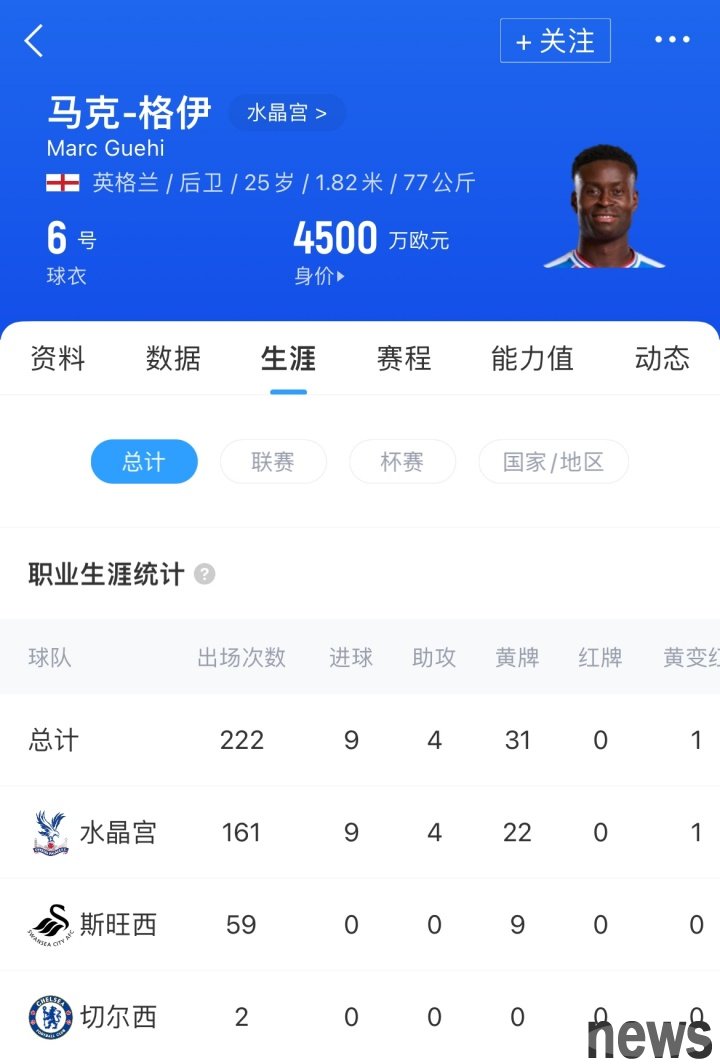
Task: Open the 水晶宫 club page link
Action: [x=287, y=113]
